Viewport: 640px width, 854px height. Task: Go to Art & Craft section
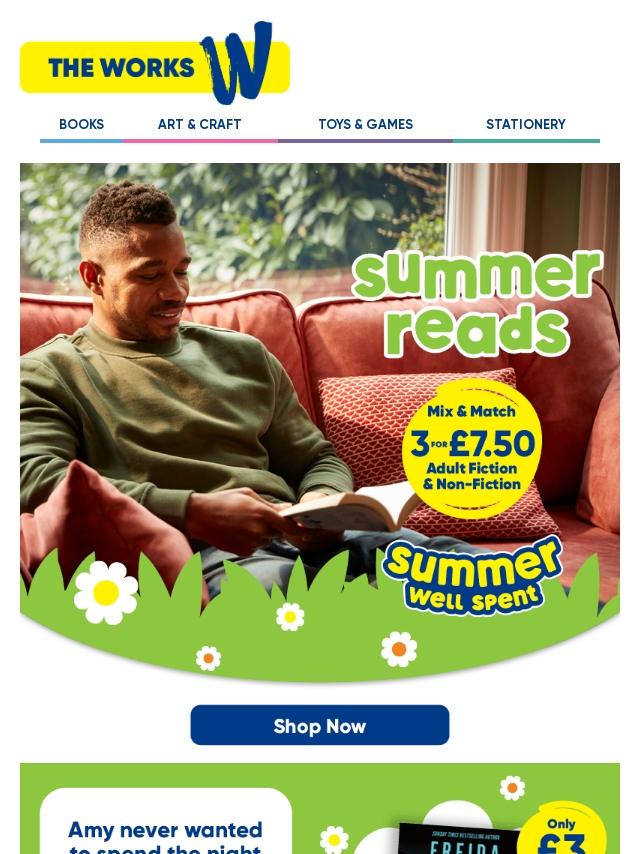tap(199, 125)
